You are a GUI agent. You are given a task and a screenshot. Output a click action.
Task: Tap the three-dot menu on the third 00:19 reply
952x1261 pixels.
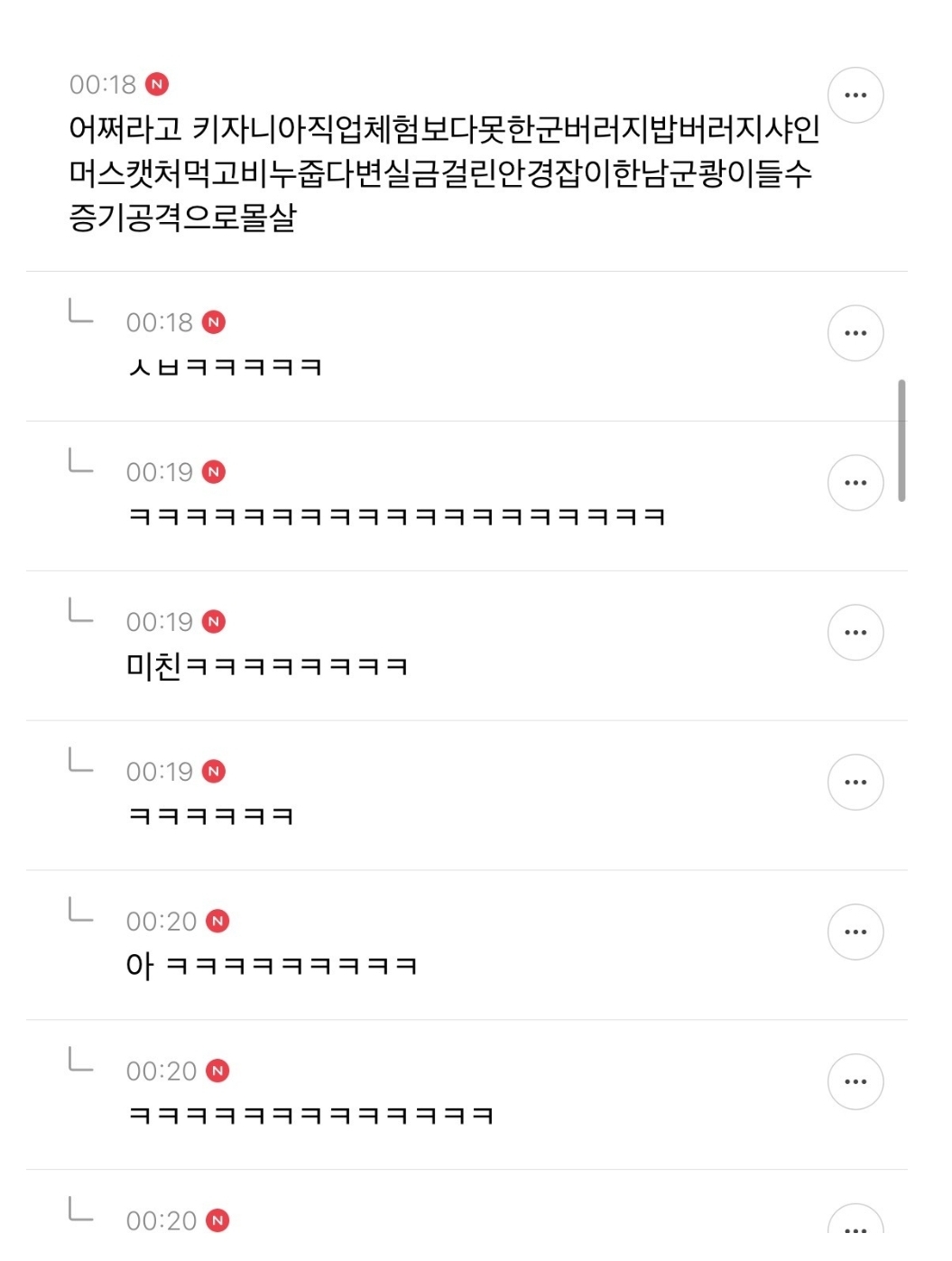coord(855,783)
